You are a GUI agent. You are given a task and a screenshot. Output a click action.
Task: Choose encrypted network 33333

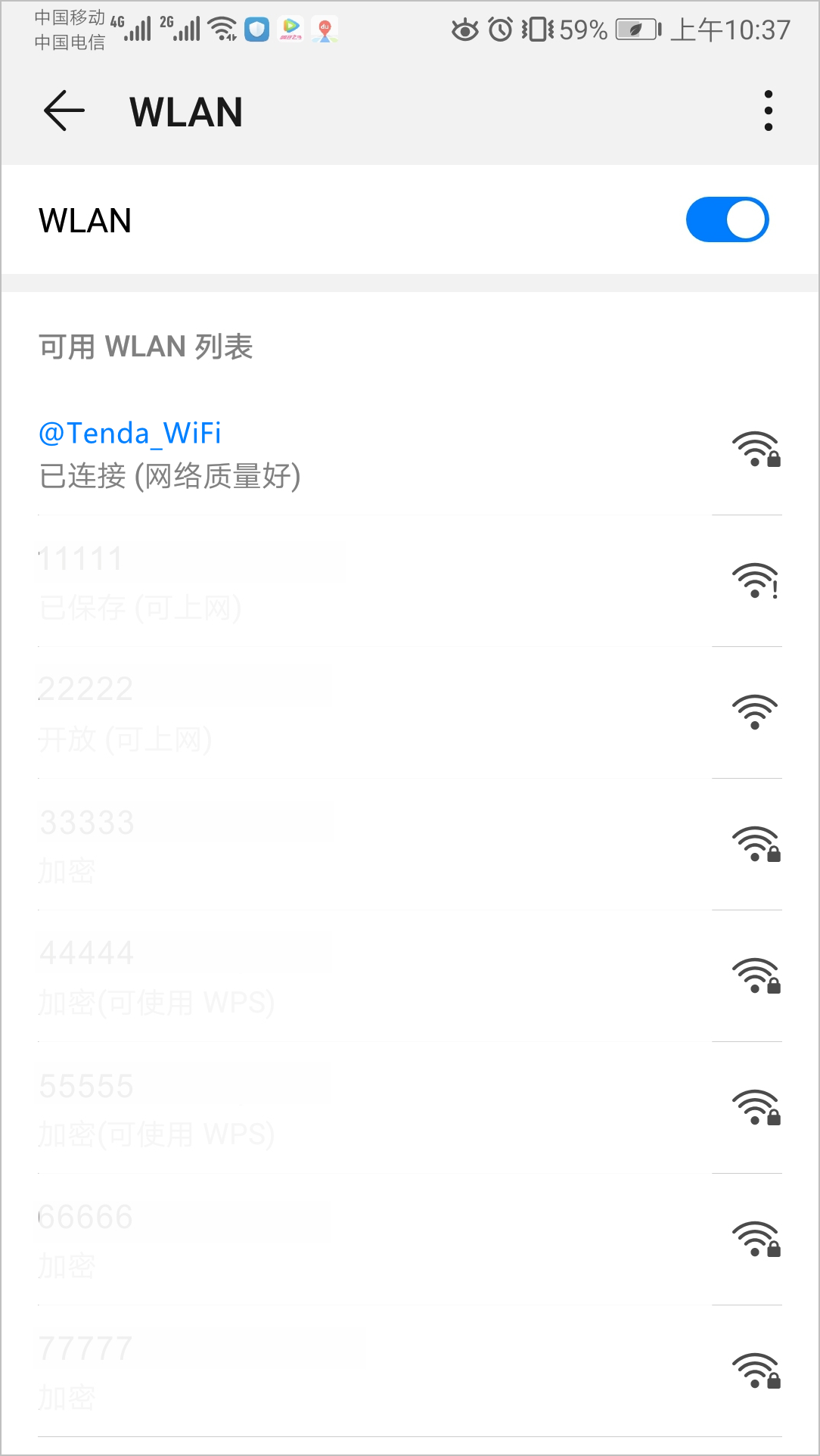pyautogui.click(x=303, y=845)
